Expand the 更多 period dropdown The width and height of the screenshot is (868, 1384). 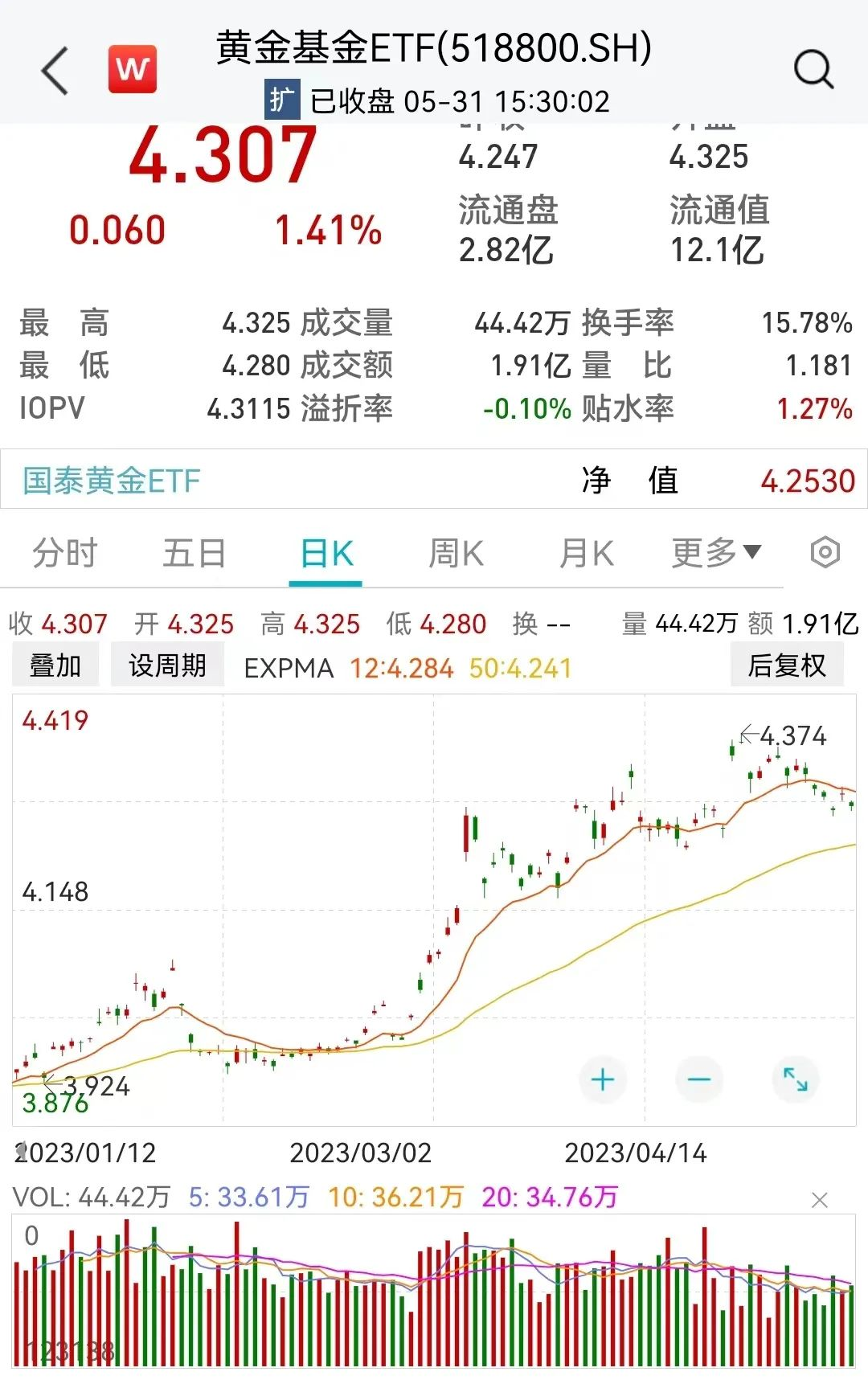pyautogui.click(x=715, y=553)
